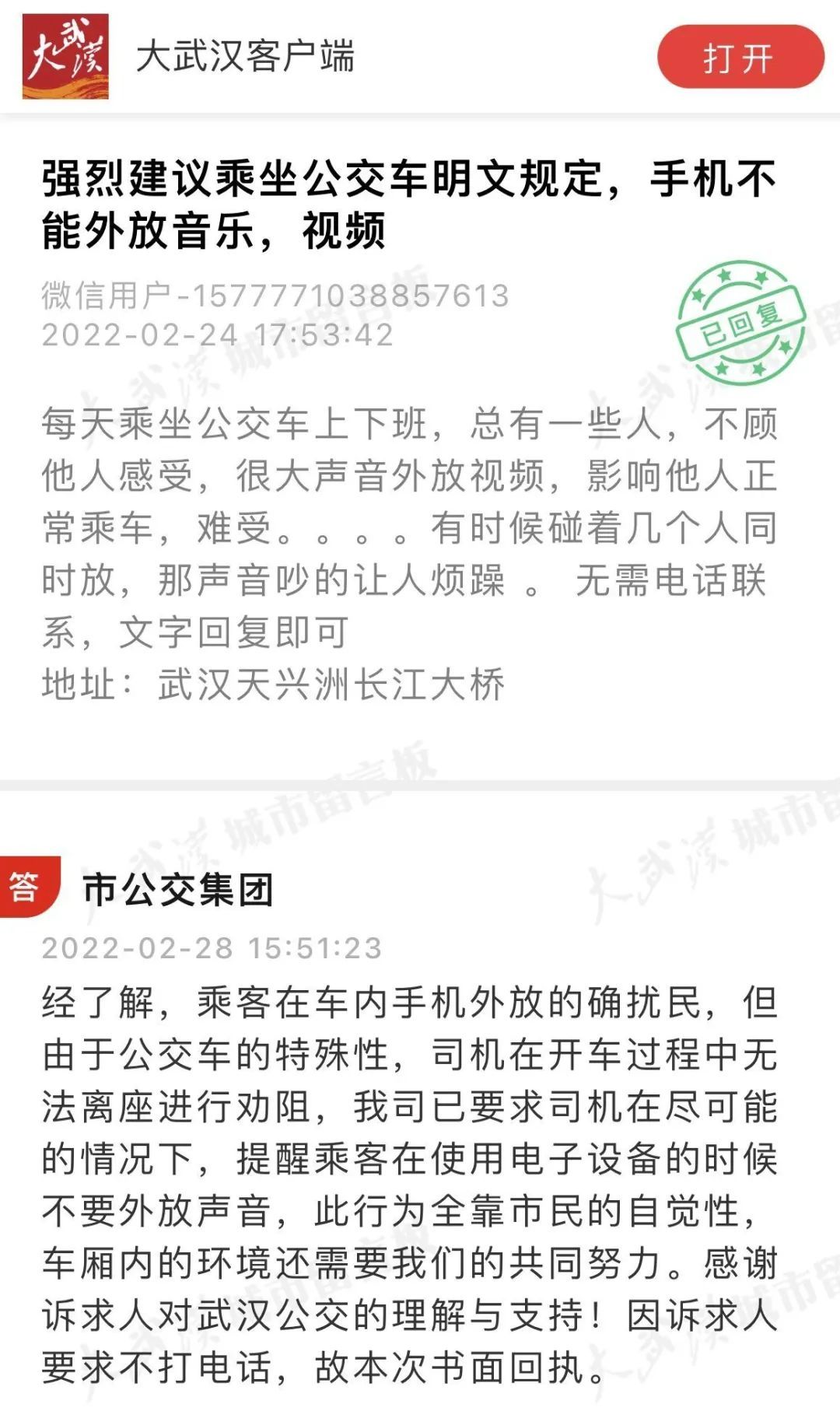Tap the red 打开 button
The height and width of the screenshot is (1411, 840).
[740, 58]
